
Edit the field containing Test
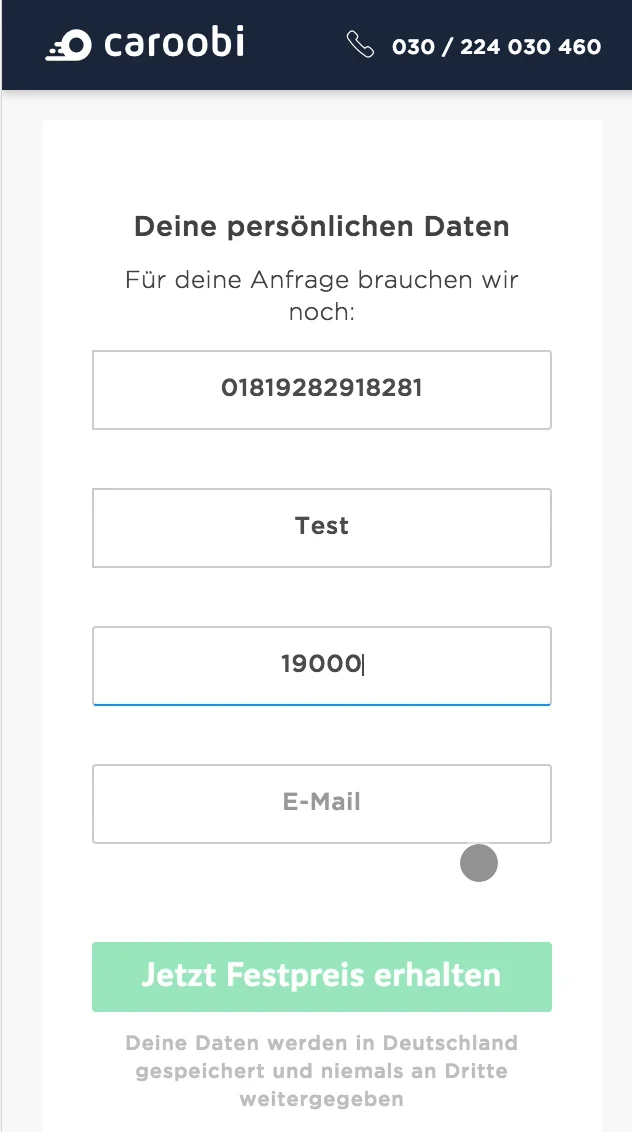coord(321,527)
